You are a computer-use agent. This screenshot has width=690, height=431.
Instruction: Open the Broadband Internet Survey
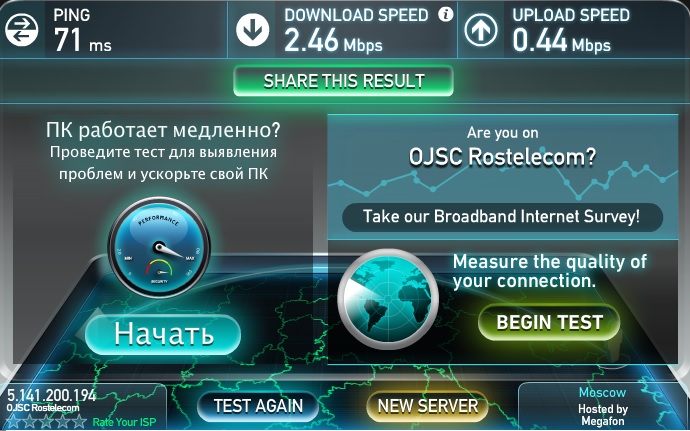[x=500, y=216]
